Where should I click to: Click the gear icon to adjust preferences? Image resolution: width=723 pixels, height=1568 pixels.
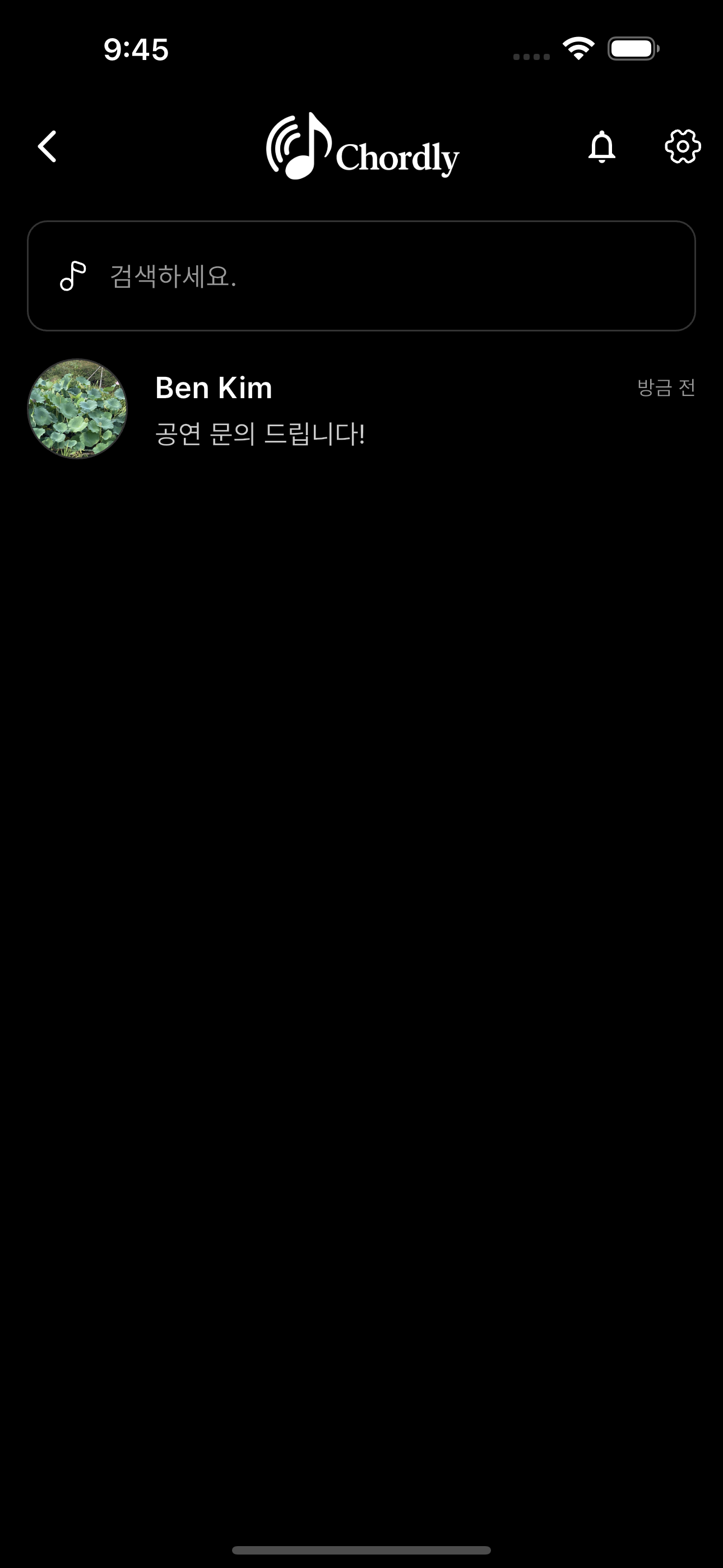point(682,146)
